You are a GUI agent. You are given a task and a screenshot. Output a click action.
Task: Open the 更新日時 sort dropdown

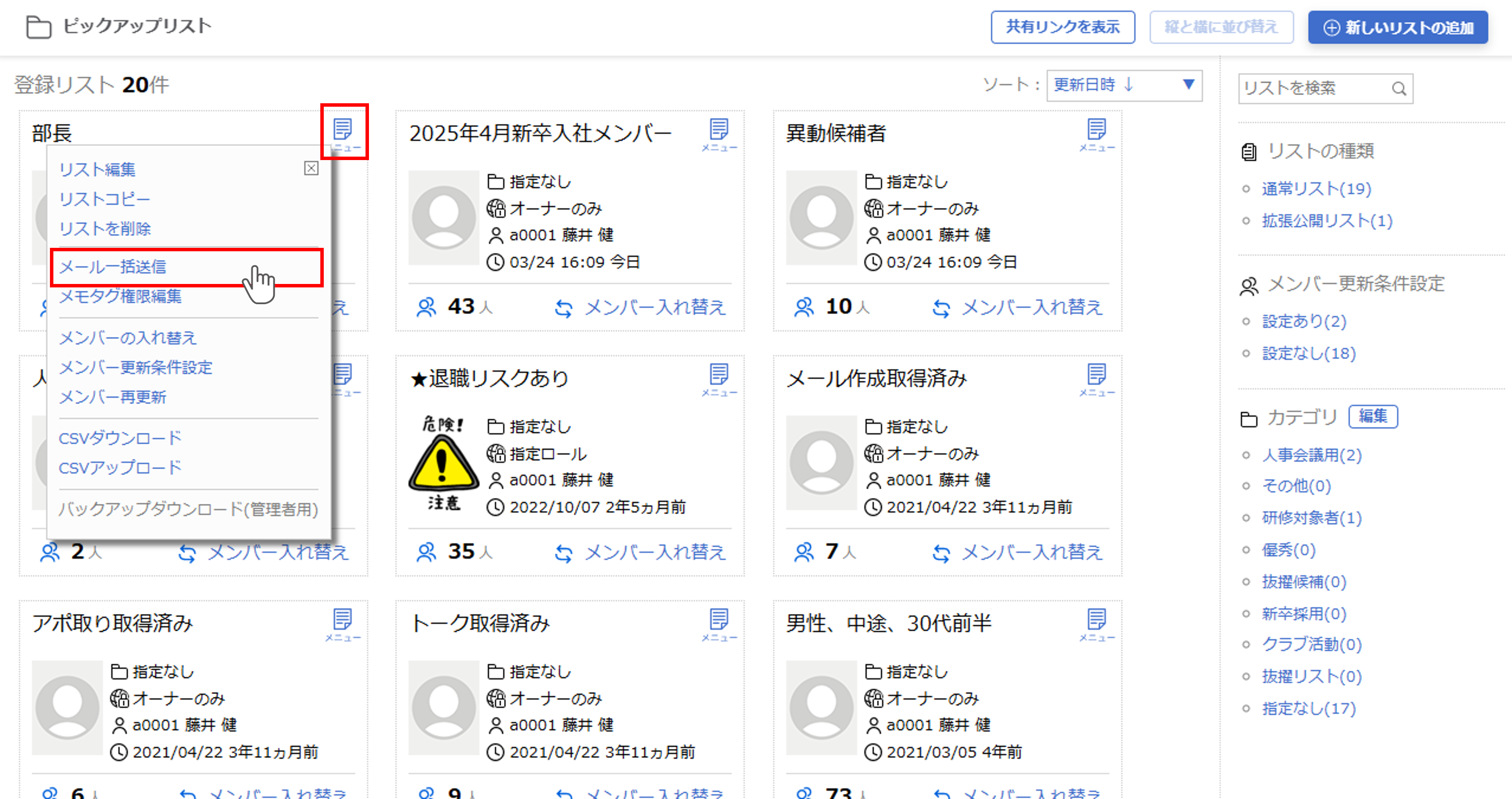pos(1123,85)
